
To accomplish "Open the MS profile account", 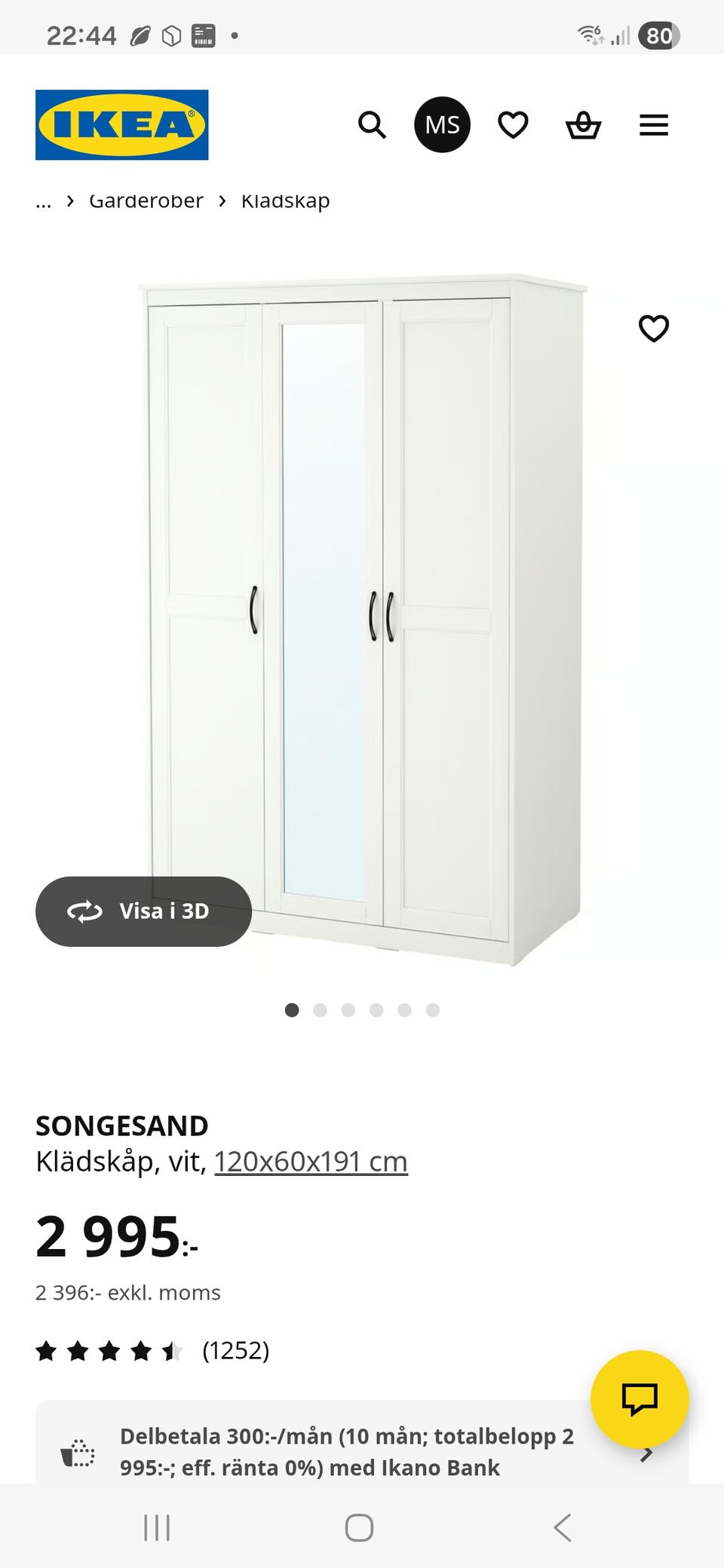I will [x=442, y=125].
